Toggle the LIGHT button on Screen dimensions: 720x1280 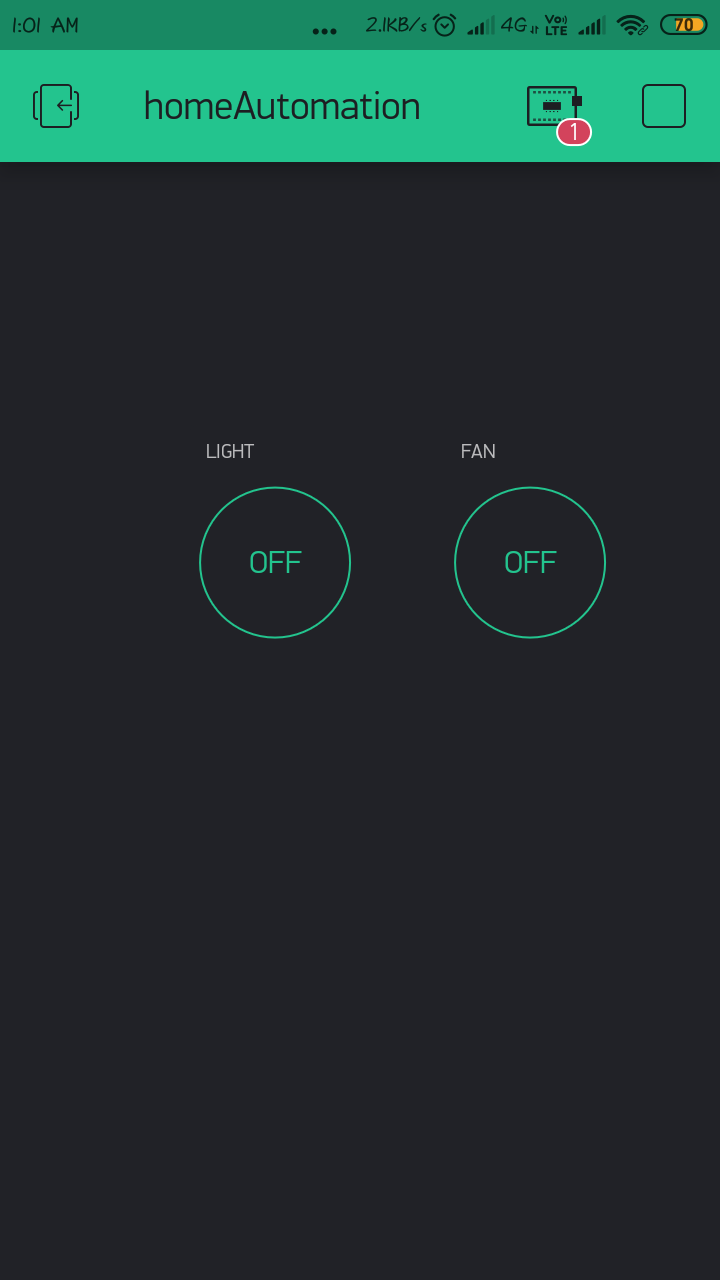[275, 562]
